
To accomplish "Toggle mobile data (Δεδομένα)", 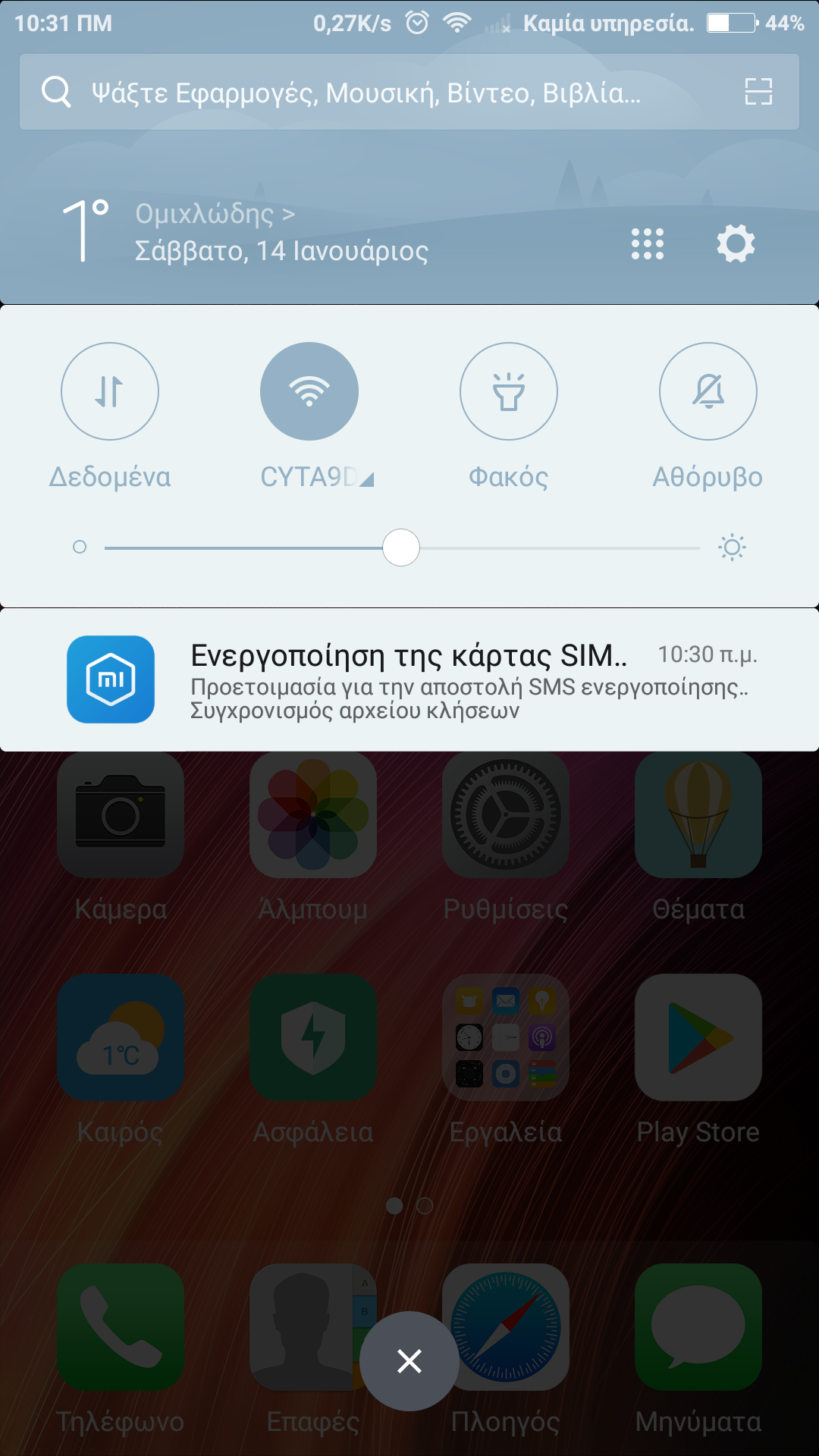I will pyautogui.click(x=110, y=391).
